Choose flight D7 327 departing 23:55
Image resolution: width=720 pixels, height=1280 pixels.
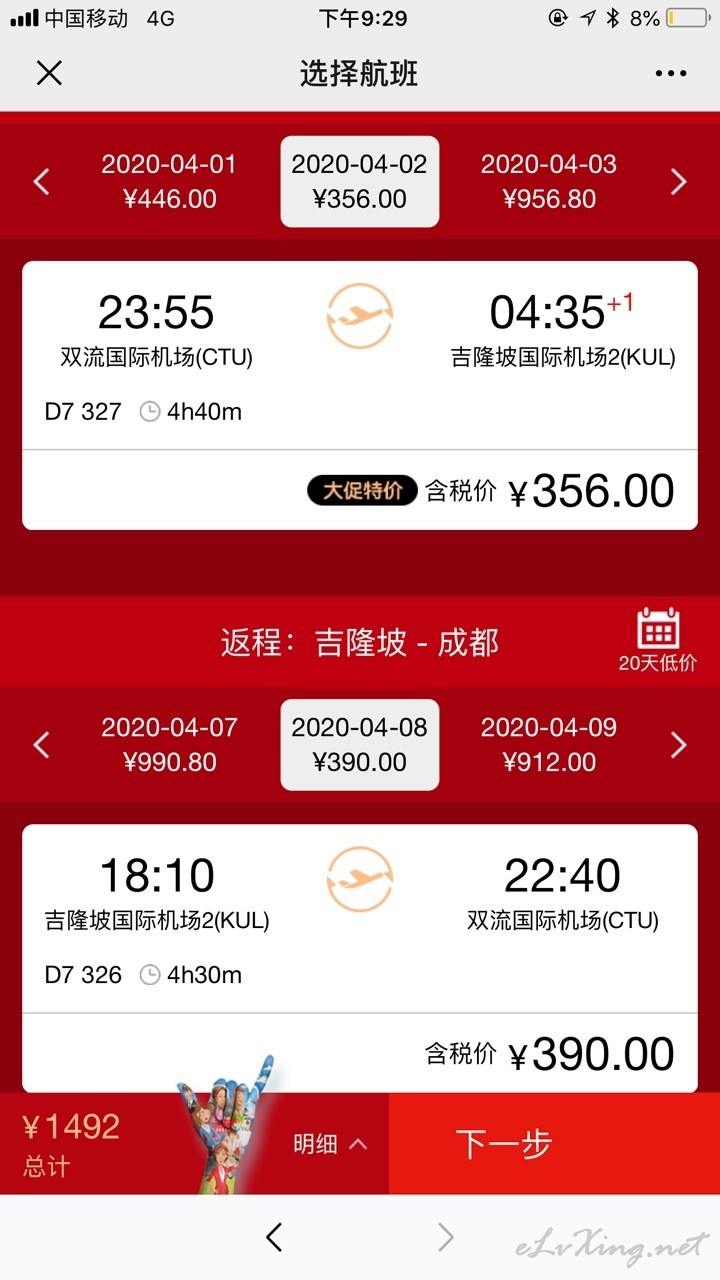coord(360,395)
